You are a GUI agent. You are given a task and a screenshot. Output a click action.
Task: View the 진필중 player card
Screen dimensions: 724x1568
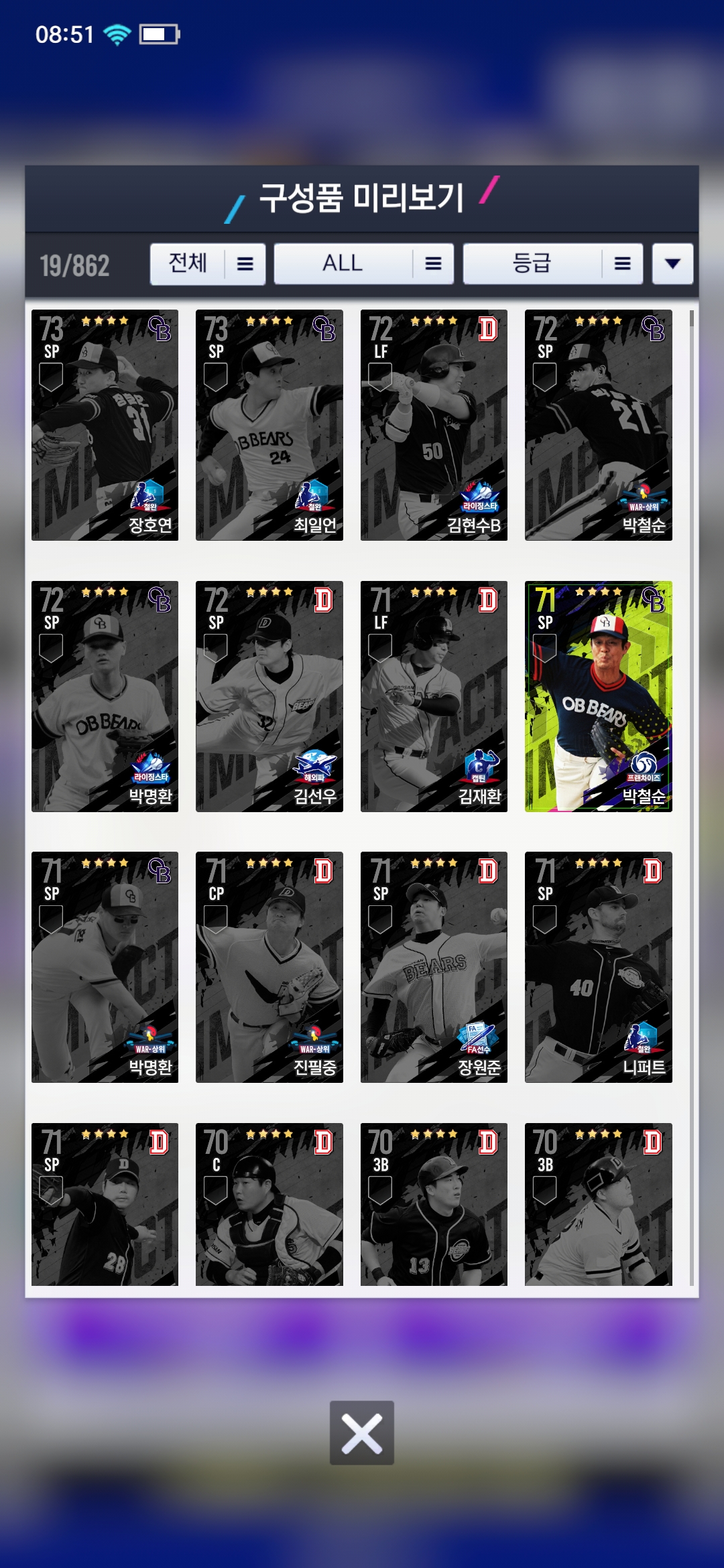point(269,967)
